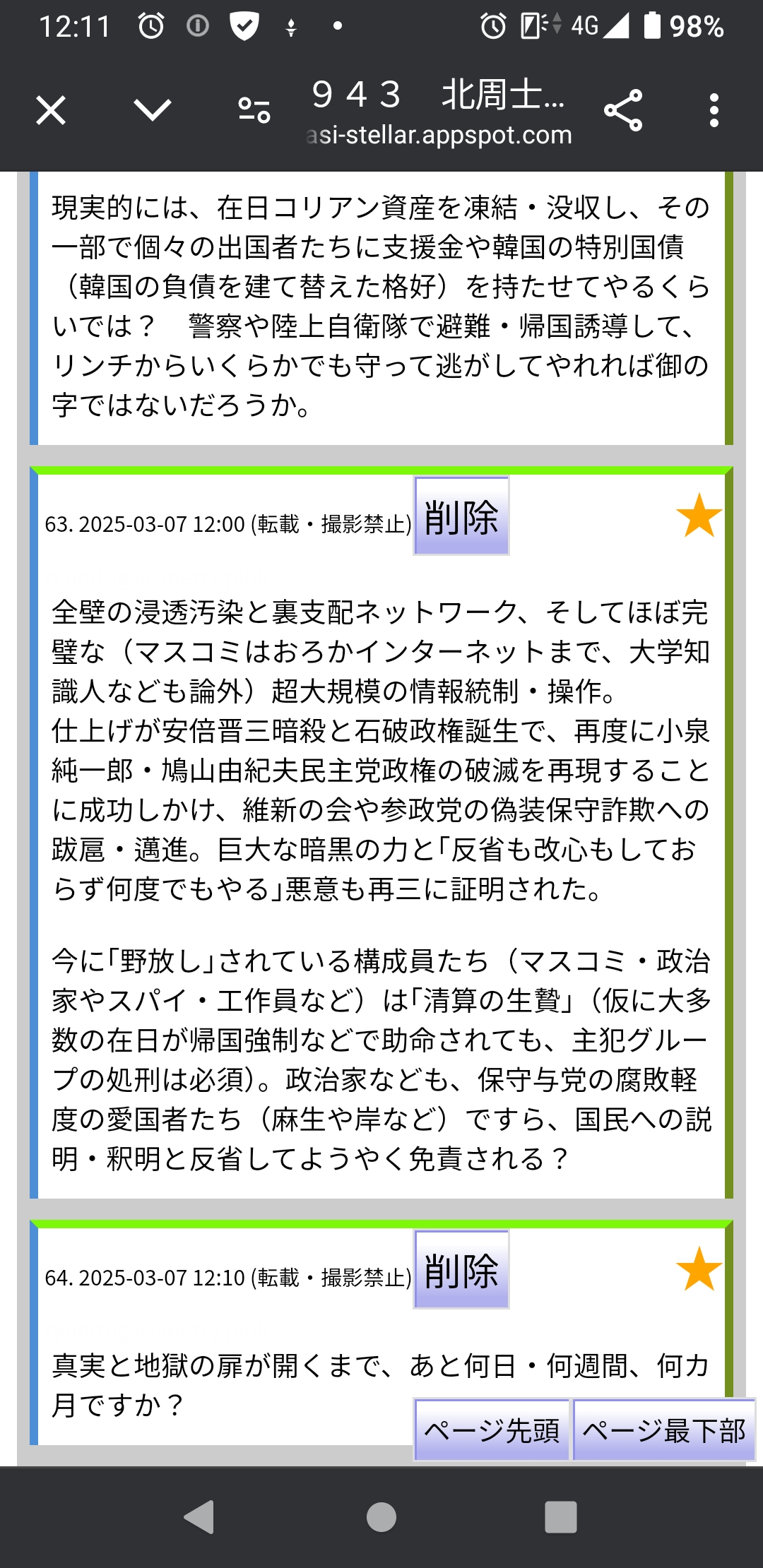
Task: Star comment 64
Action: point(698,1270)
